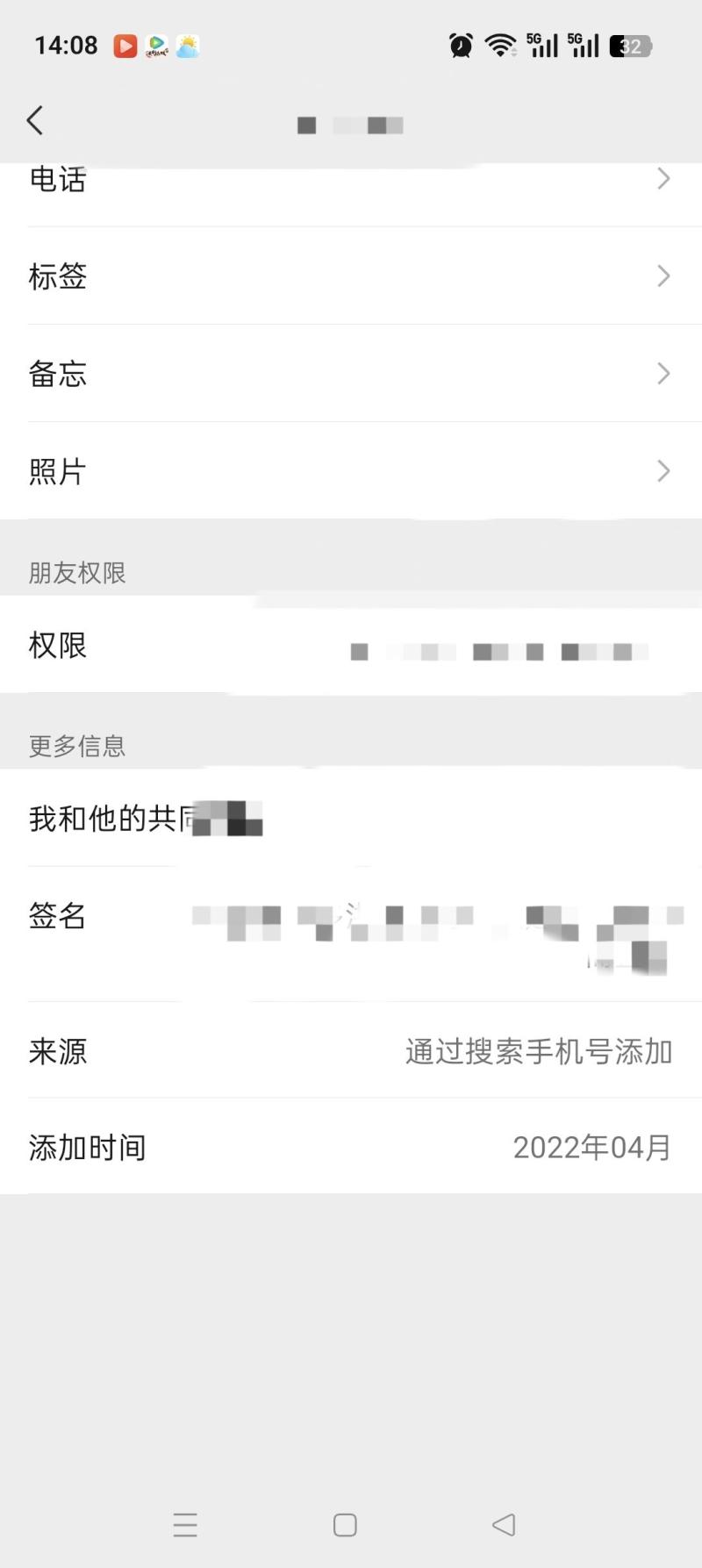
Task: Go back using the top-left arrow
Action: pos(35,121)
